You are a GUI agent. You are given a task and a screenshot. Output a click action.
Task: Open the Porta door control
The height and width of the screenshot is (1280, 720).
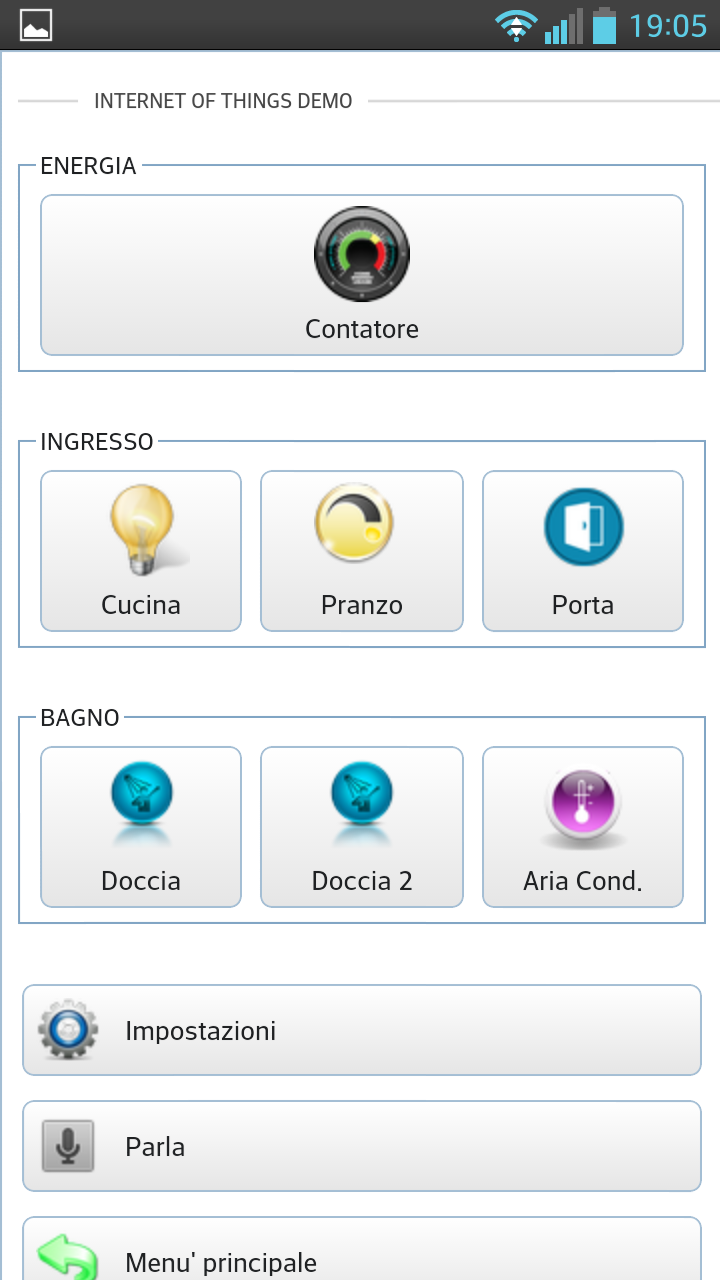[x=583, y=551]
